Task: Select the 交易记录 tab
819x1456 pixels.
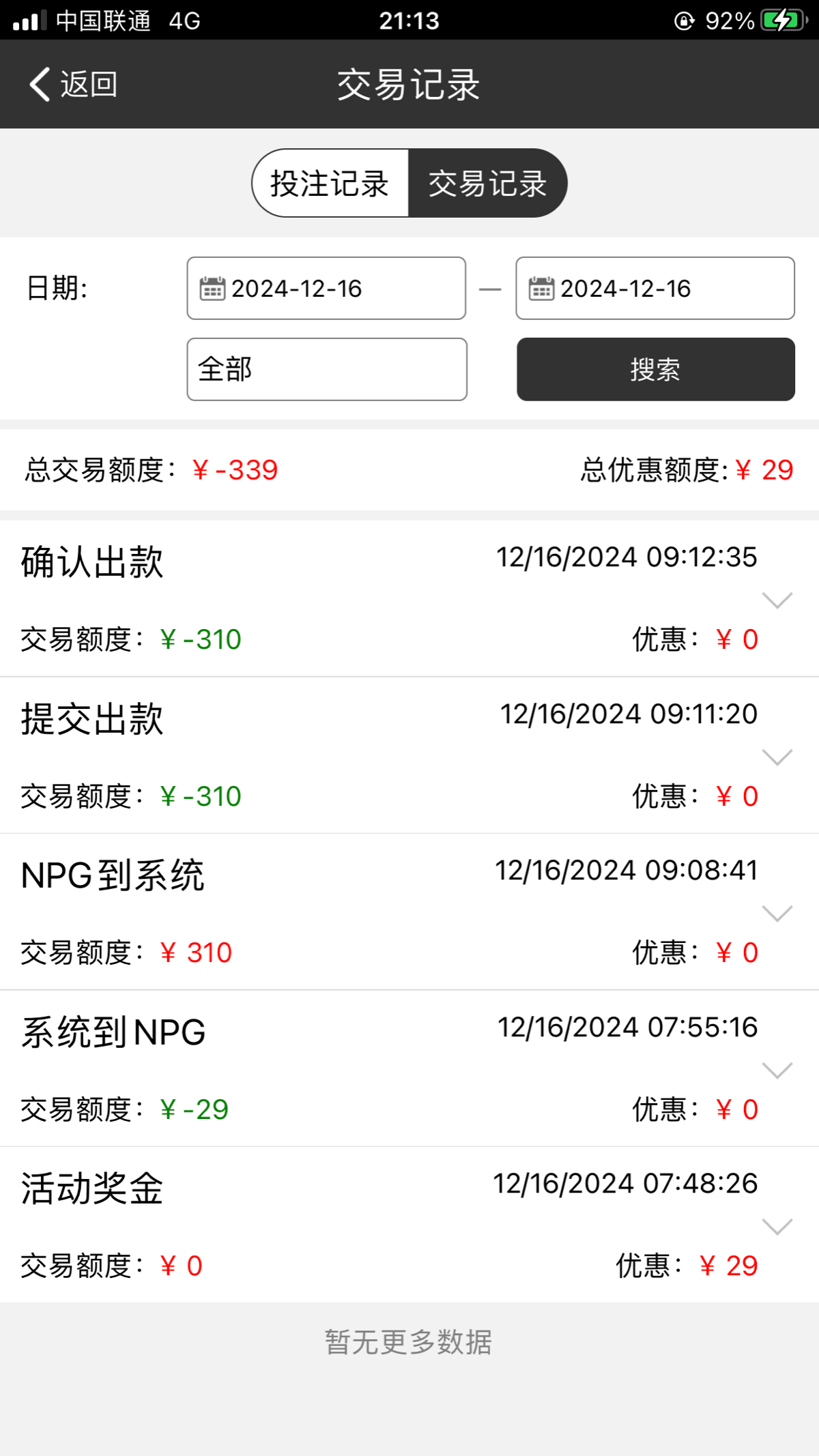Action: point(487,184)
